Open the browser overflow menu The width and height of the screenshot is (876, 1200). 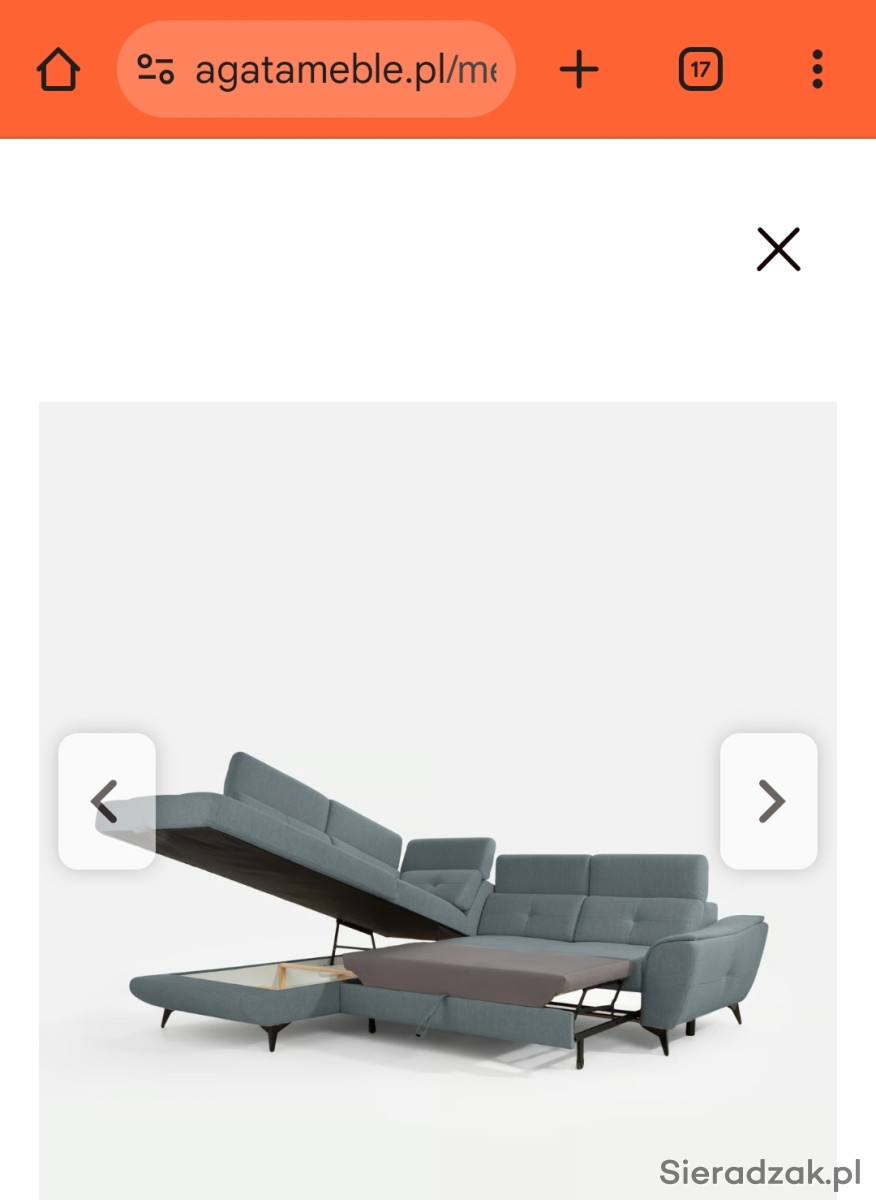click(817, 70)
